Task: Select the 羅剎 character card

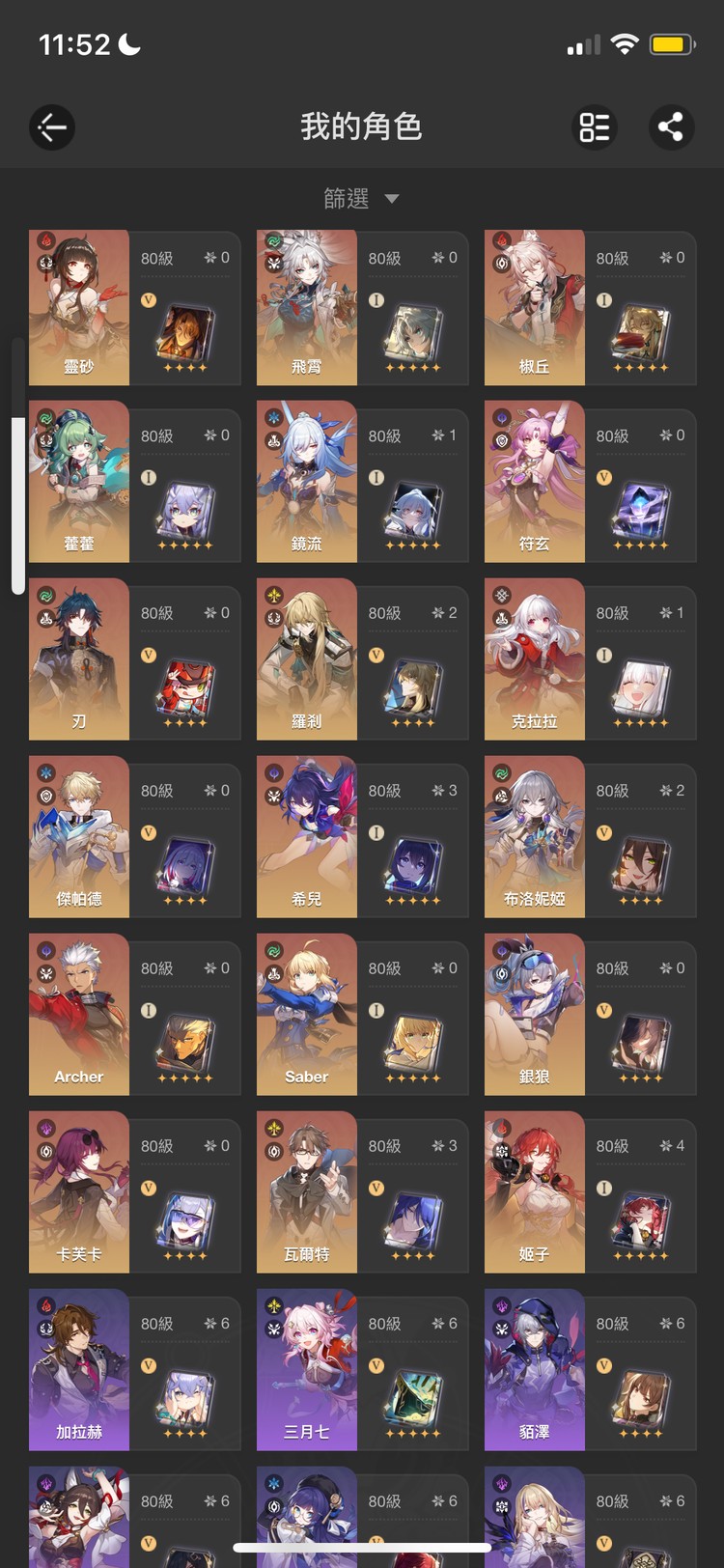Action: click(x=362, y=659)
